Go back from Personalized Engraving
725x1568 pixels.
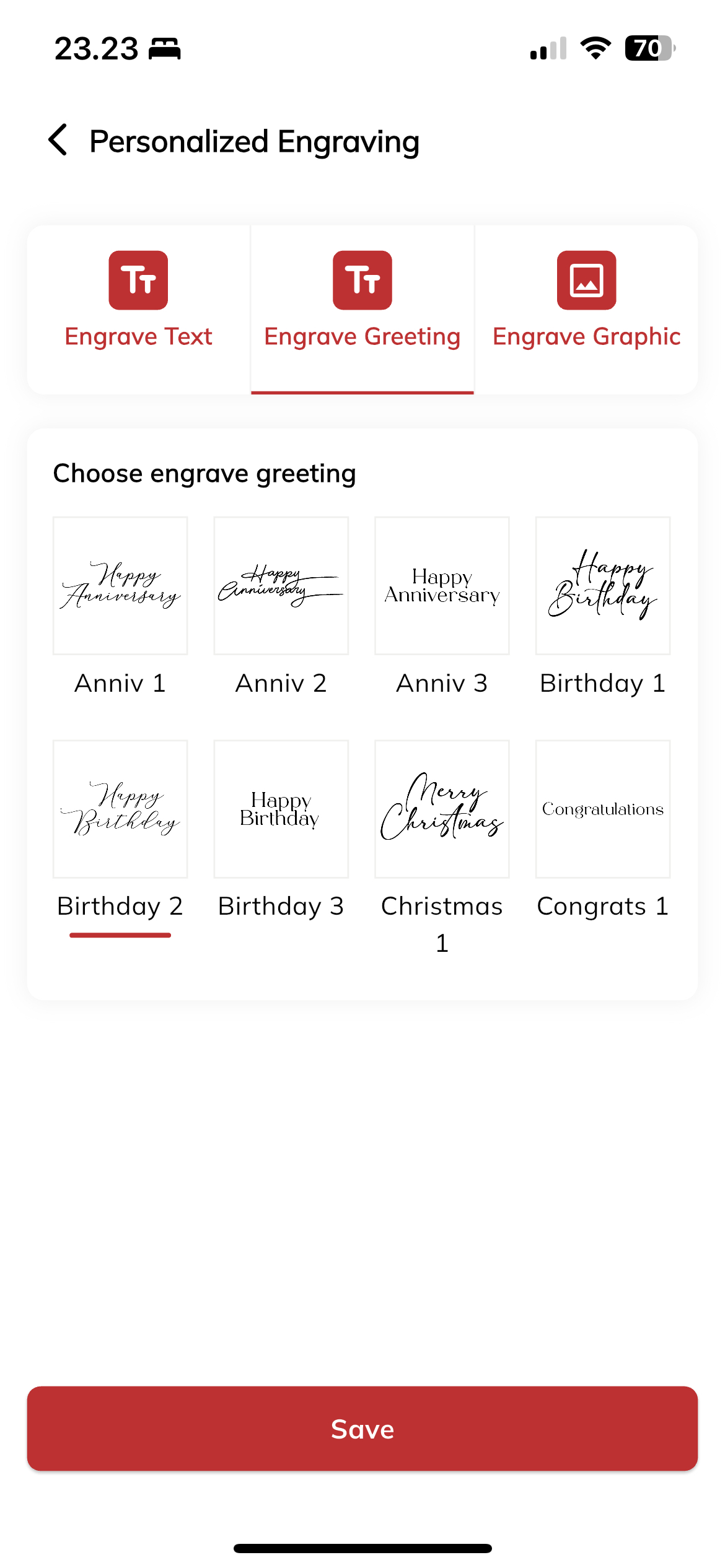coord(58,140)
